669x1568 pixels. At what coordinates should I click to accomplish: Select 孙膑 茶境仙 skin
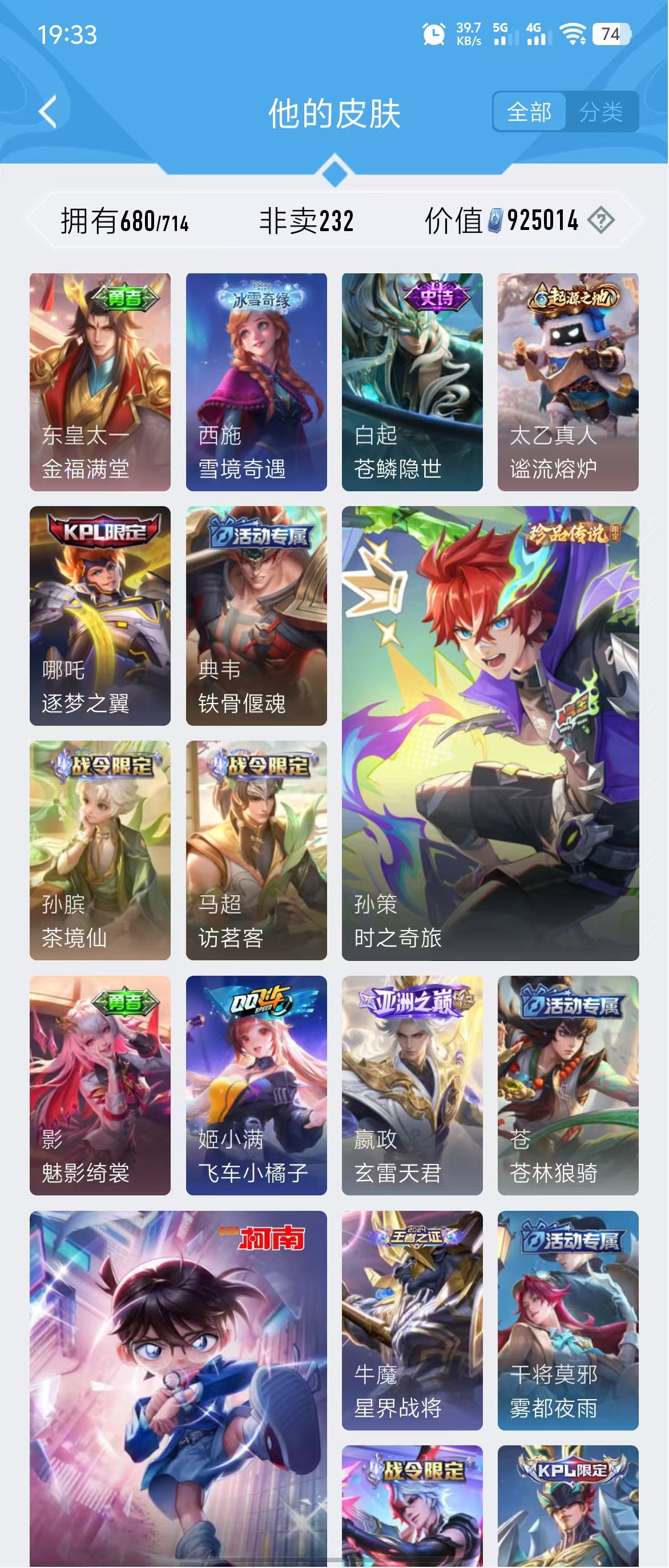[100, 850]
